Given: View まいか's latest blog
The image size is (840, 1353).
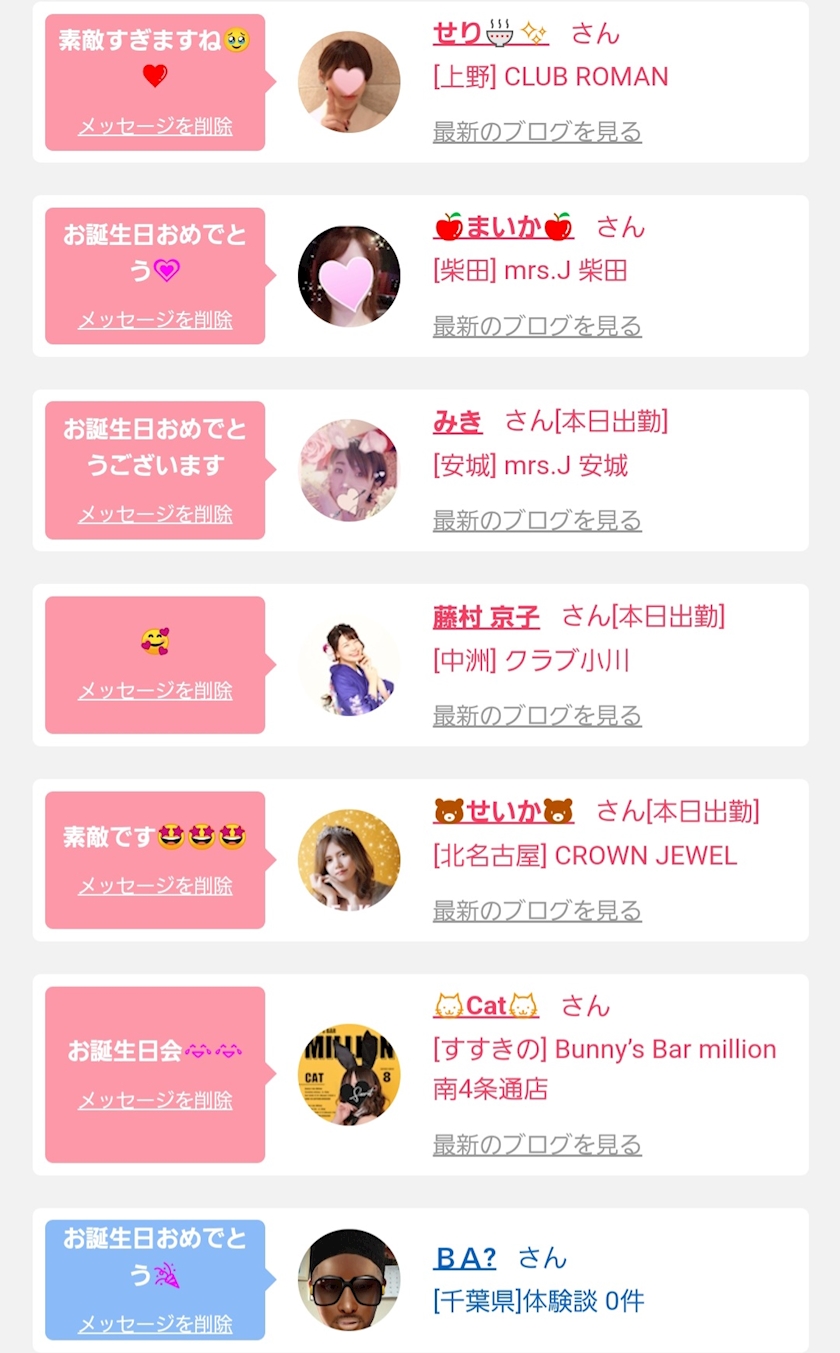Looking at the screenshot, I should [x=537, y=326].
